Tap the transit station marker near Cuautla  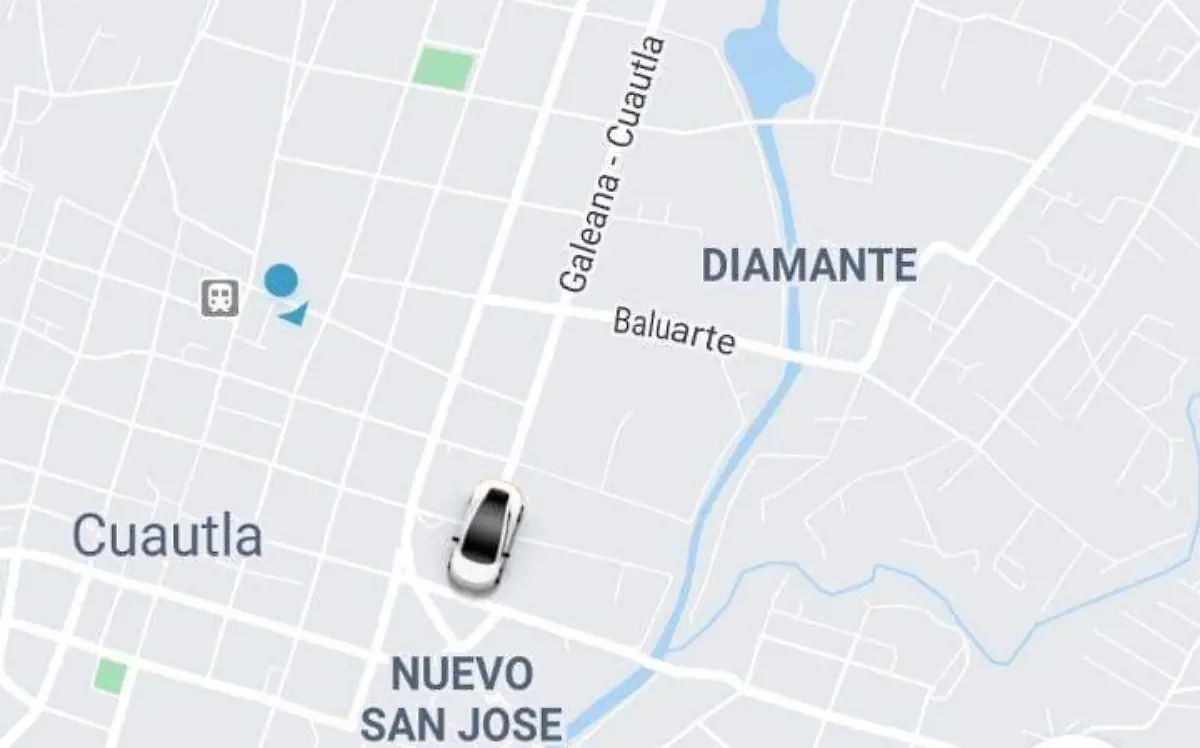click(x=220, y=297)
